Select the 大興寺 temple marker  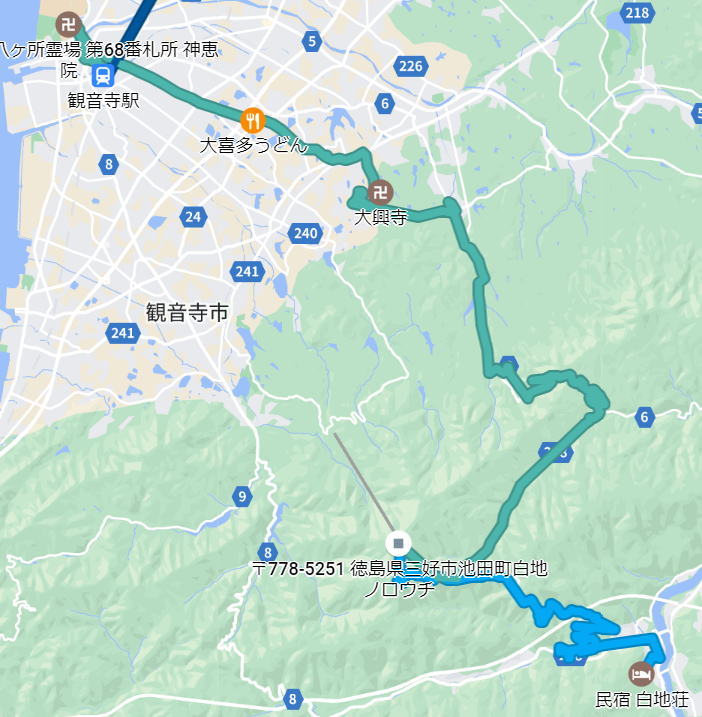click(x=381, y=192)
